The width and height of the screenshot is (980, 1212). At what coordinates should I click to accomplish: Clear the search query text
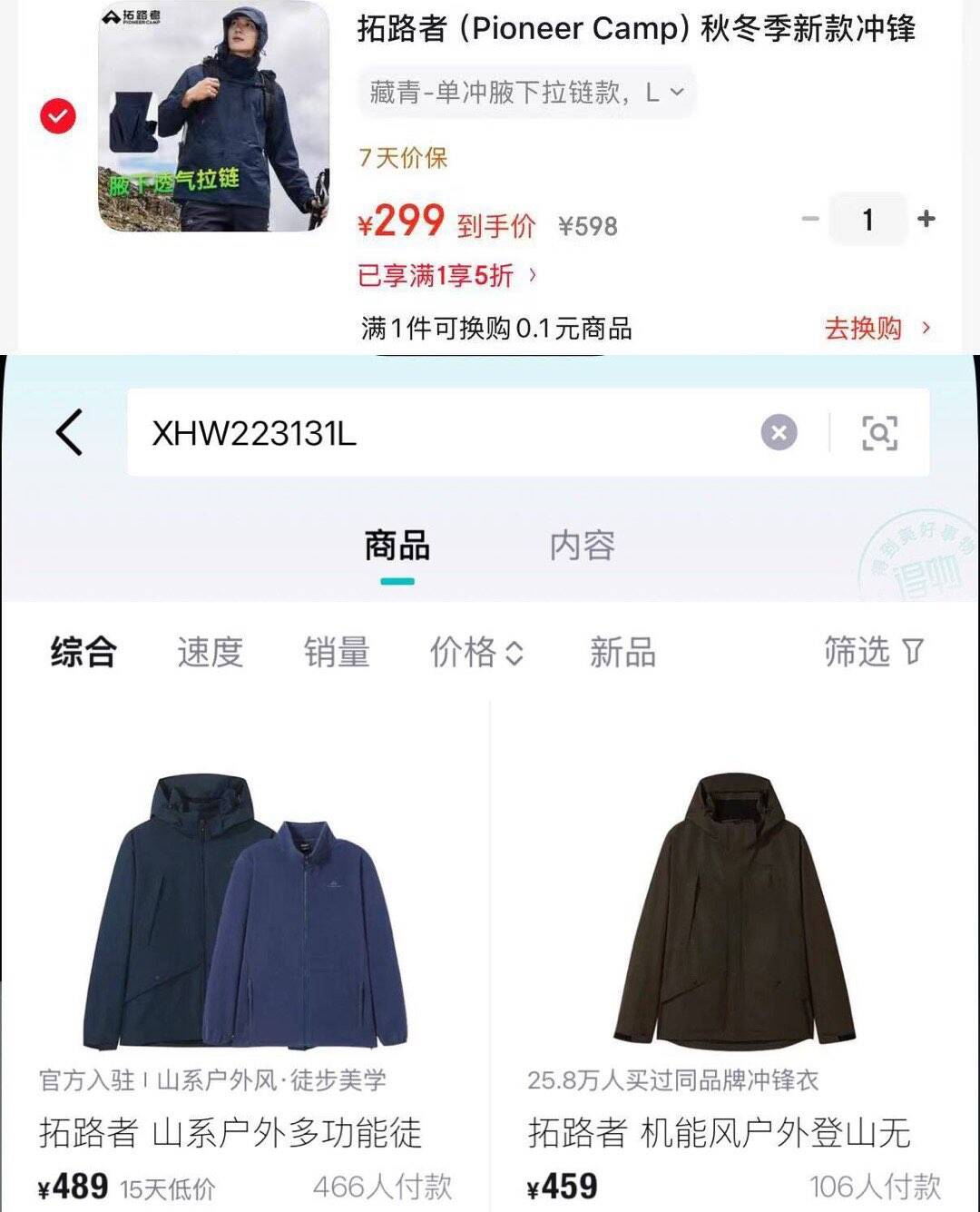click(x=779, y=433)
